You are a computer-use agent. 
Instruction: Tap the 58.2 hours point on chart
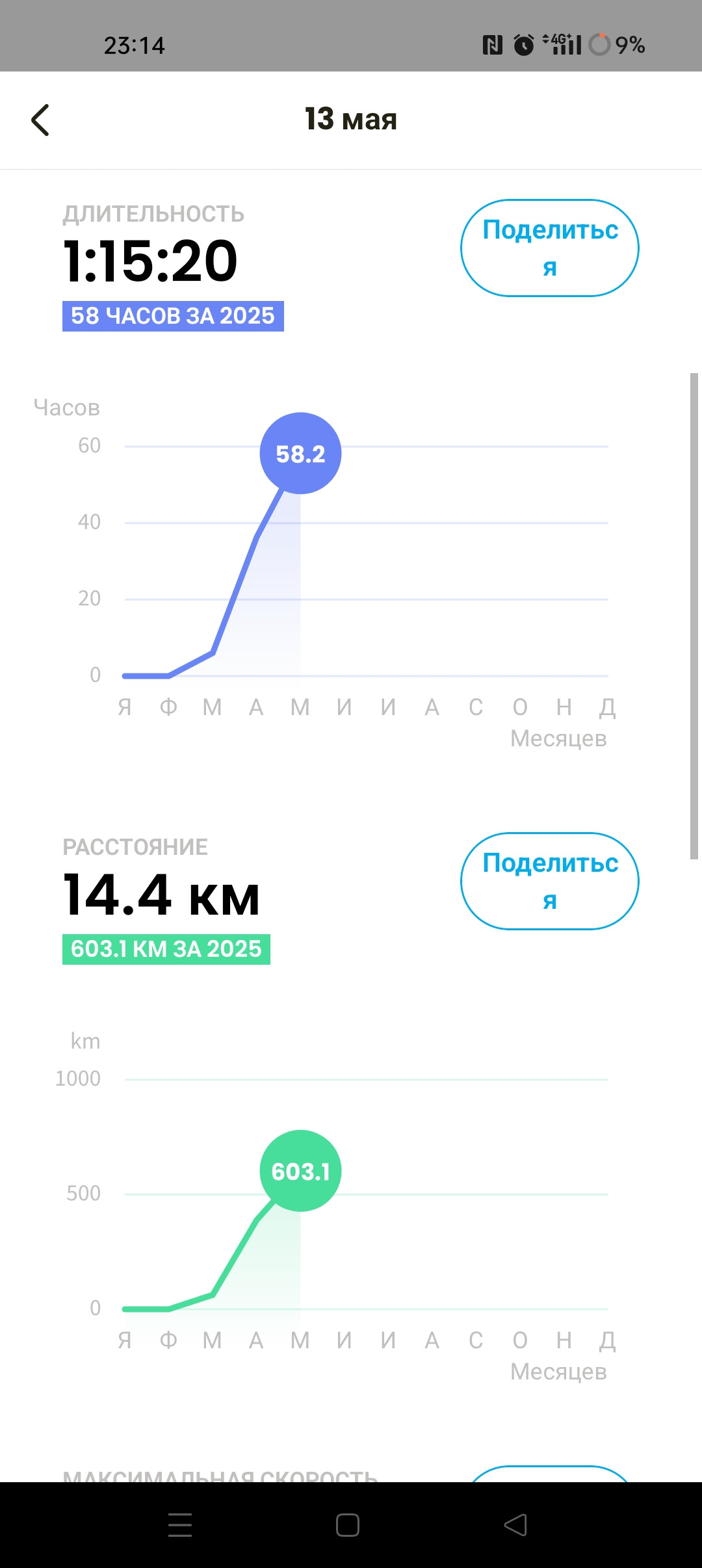click(300, 453)
